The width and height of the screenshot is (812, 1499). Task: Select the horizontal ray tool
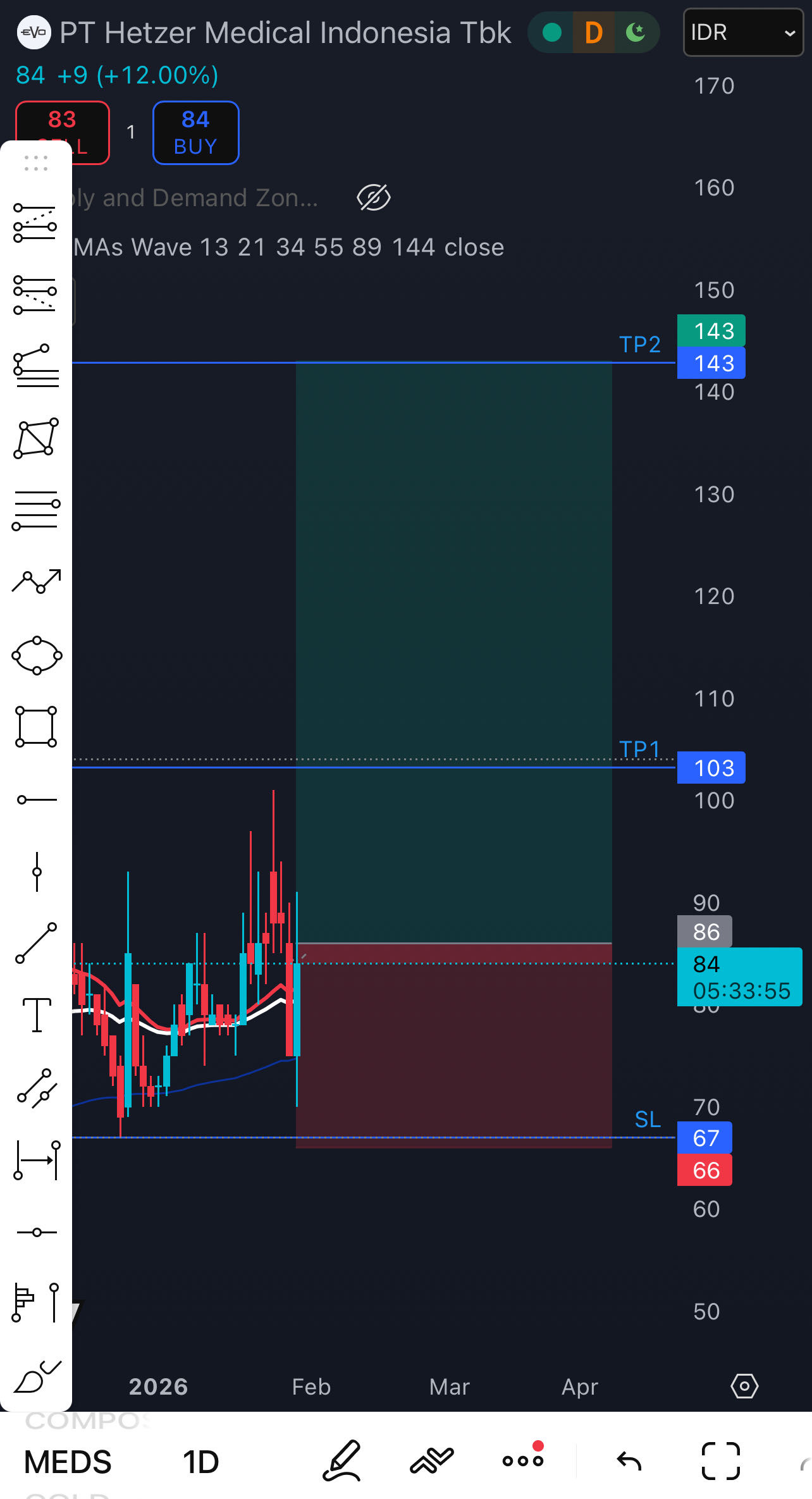point(37,800)
